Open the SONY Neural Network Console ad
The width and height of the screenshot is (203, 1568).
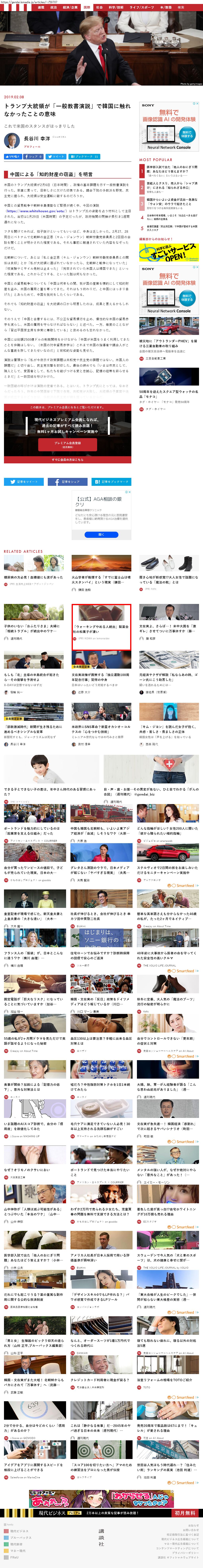(x=169, y=128)
